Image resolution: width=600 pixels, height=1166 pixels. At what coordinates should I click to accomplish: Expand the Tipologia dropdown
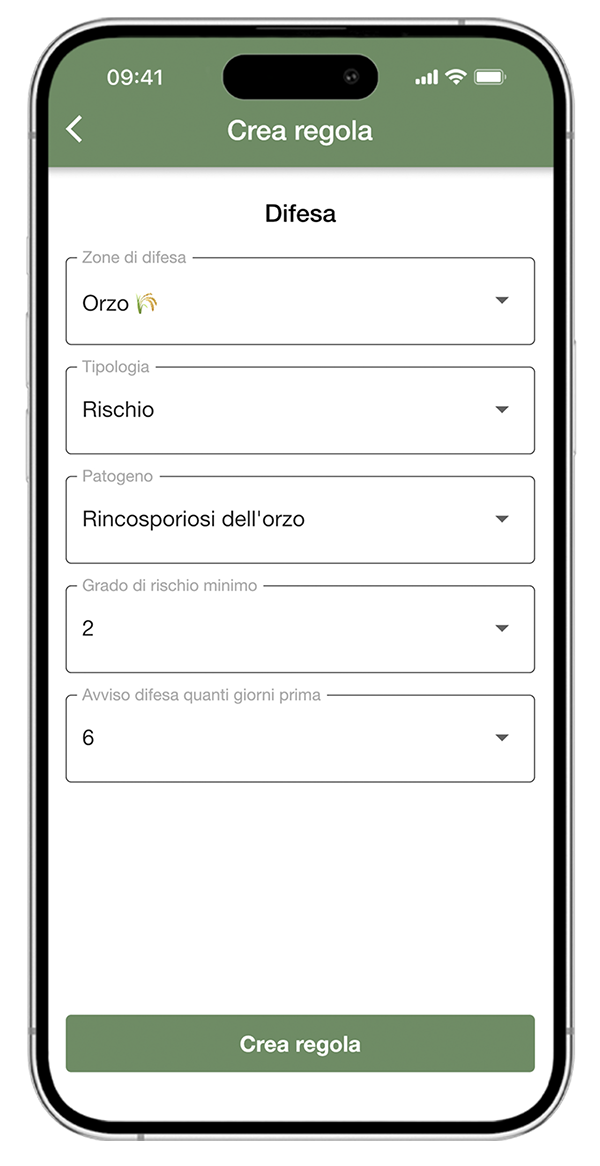[300, 410]
